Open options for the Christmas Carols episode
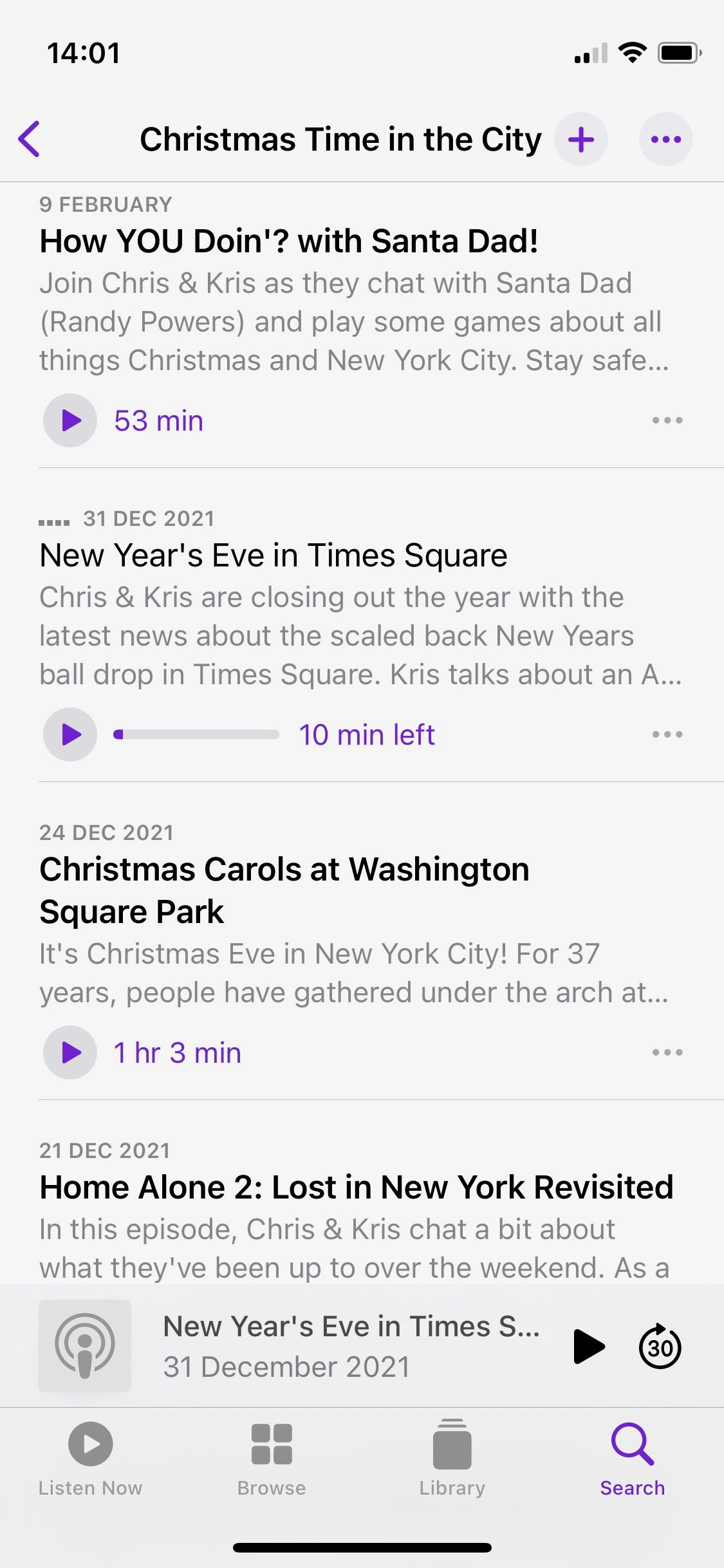724x1568 pixels. pyautogui.click(x=667, y=1052)
